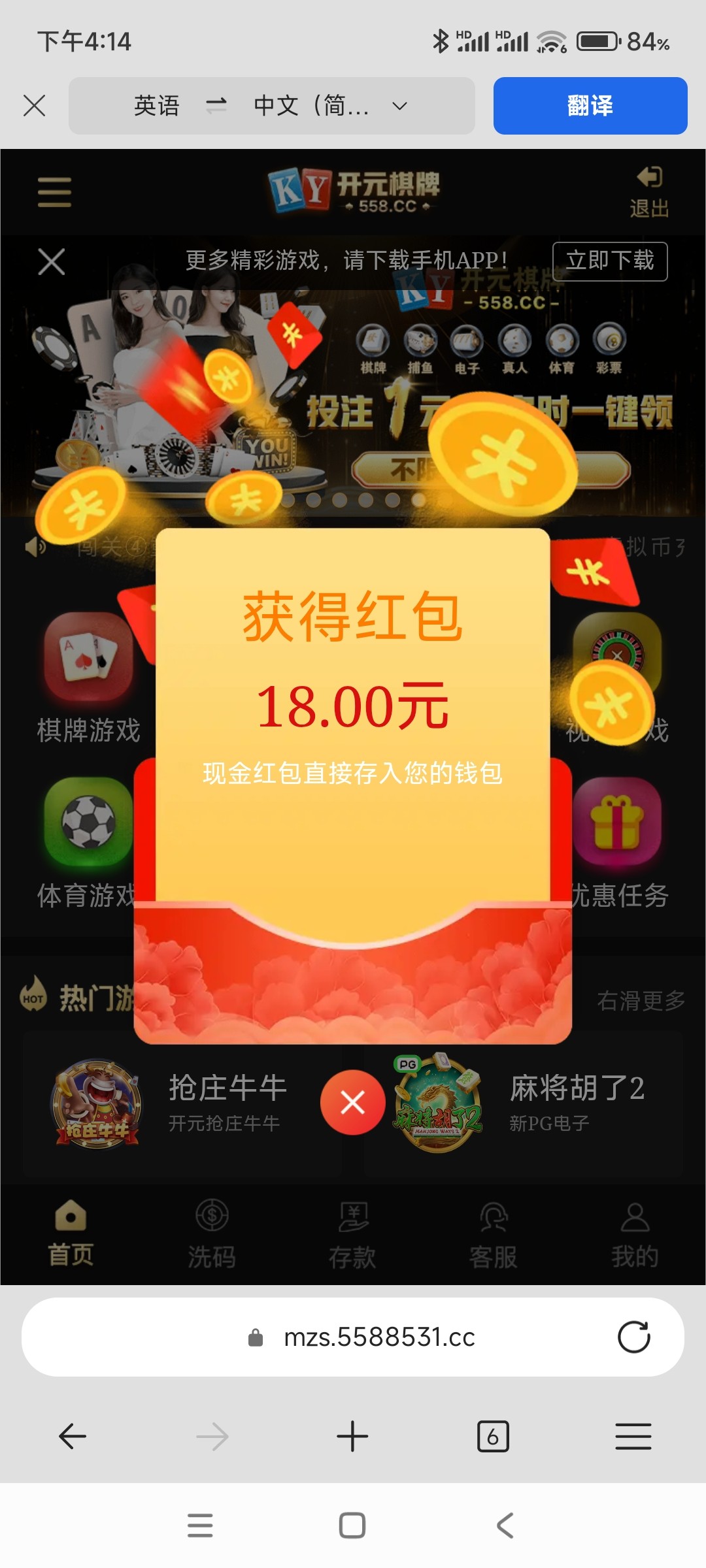Swap the translation languages
706x1568 pixels.
(216, 105)
